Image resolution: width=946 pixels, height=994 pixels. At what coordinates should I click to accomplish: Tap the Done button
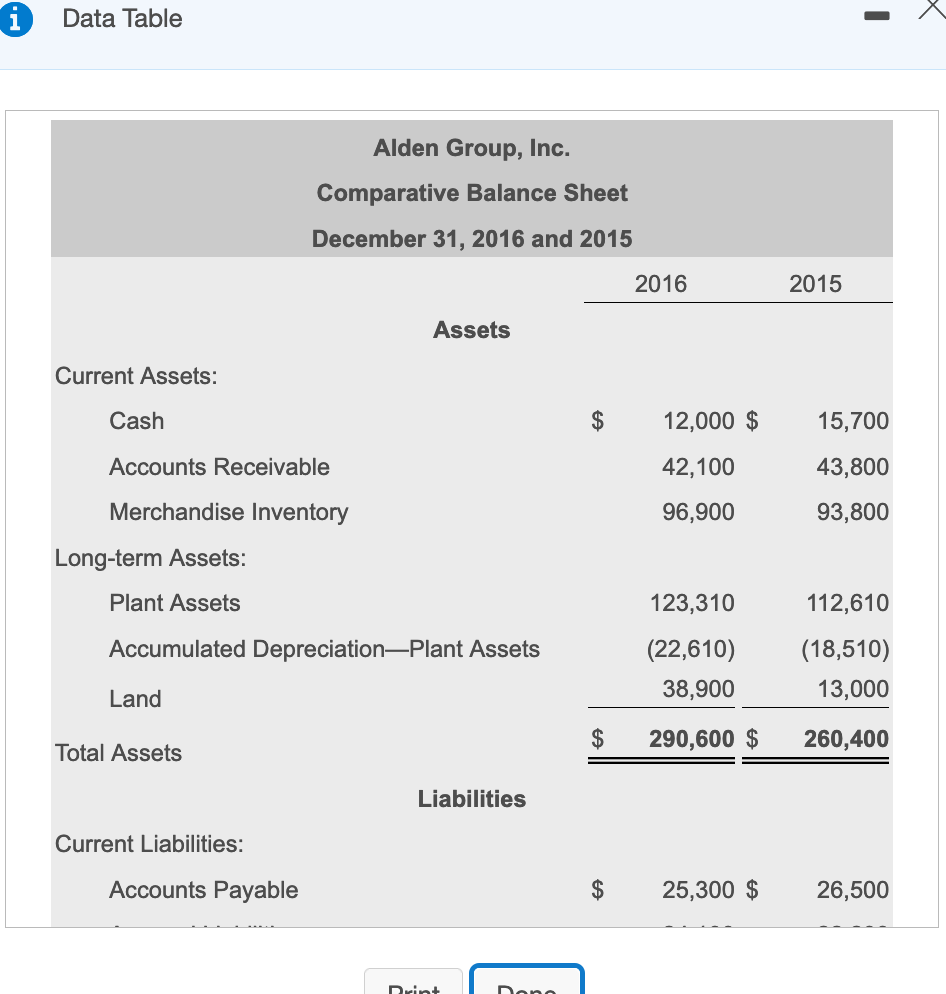[527, 982]
